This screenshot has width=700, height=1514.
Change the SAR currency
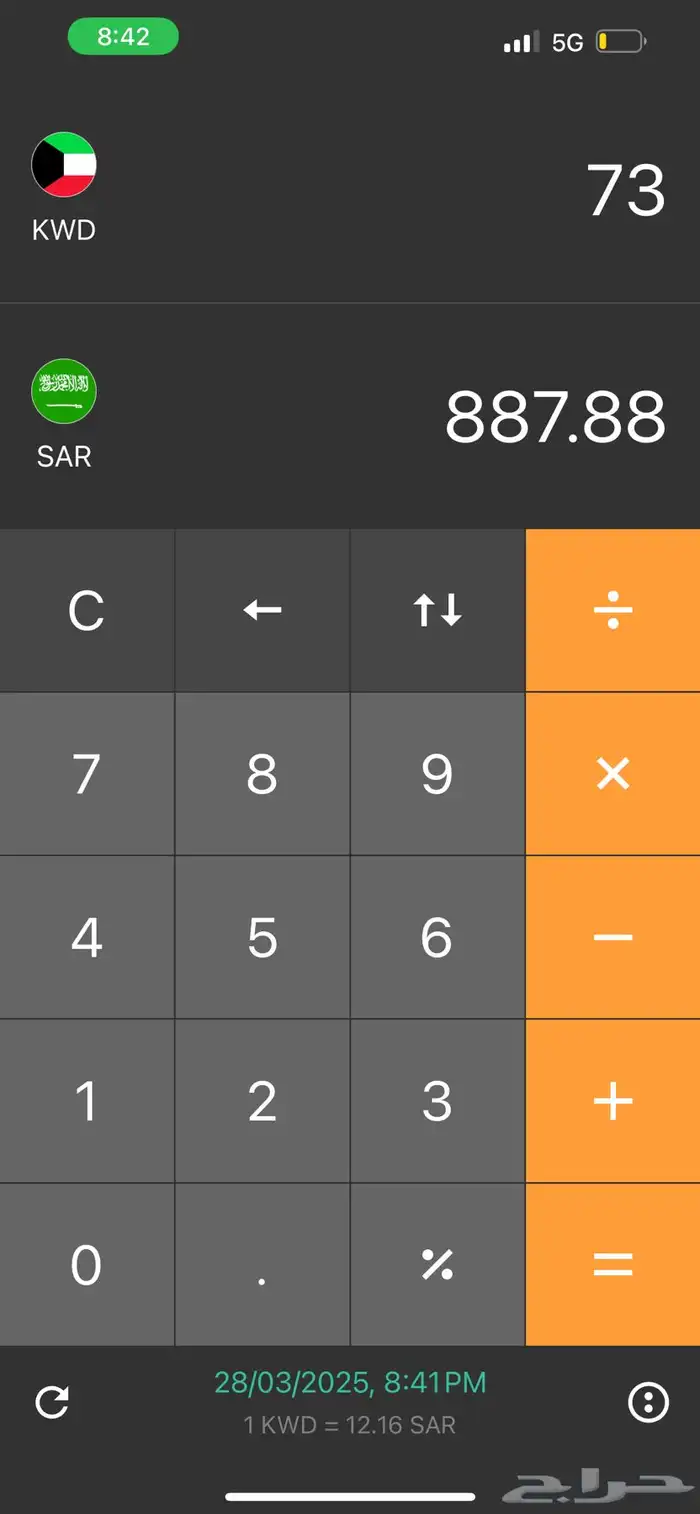64,413
